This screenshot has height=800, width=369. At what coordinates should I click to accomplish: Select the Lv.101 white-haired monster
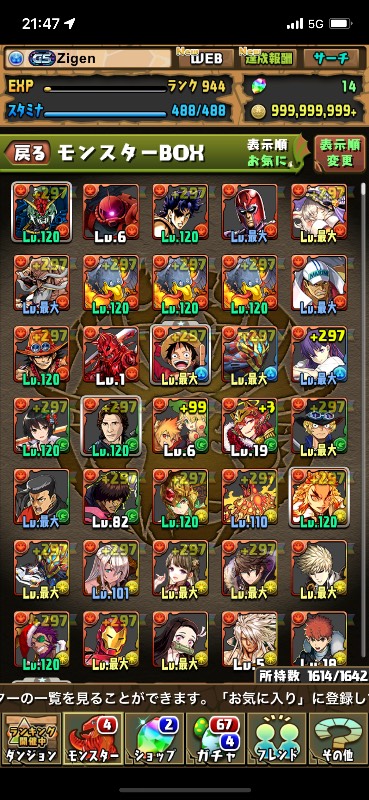111,569
